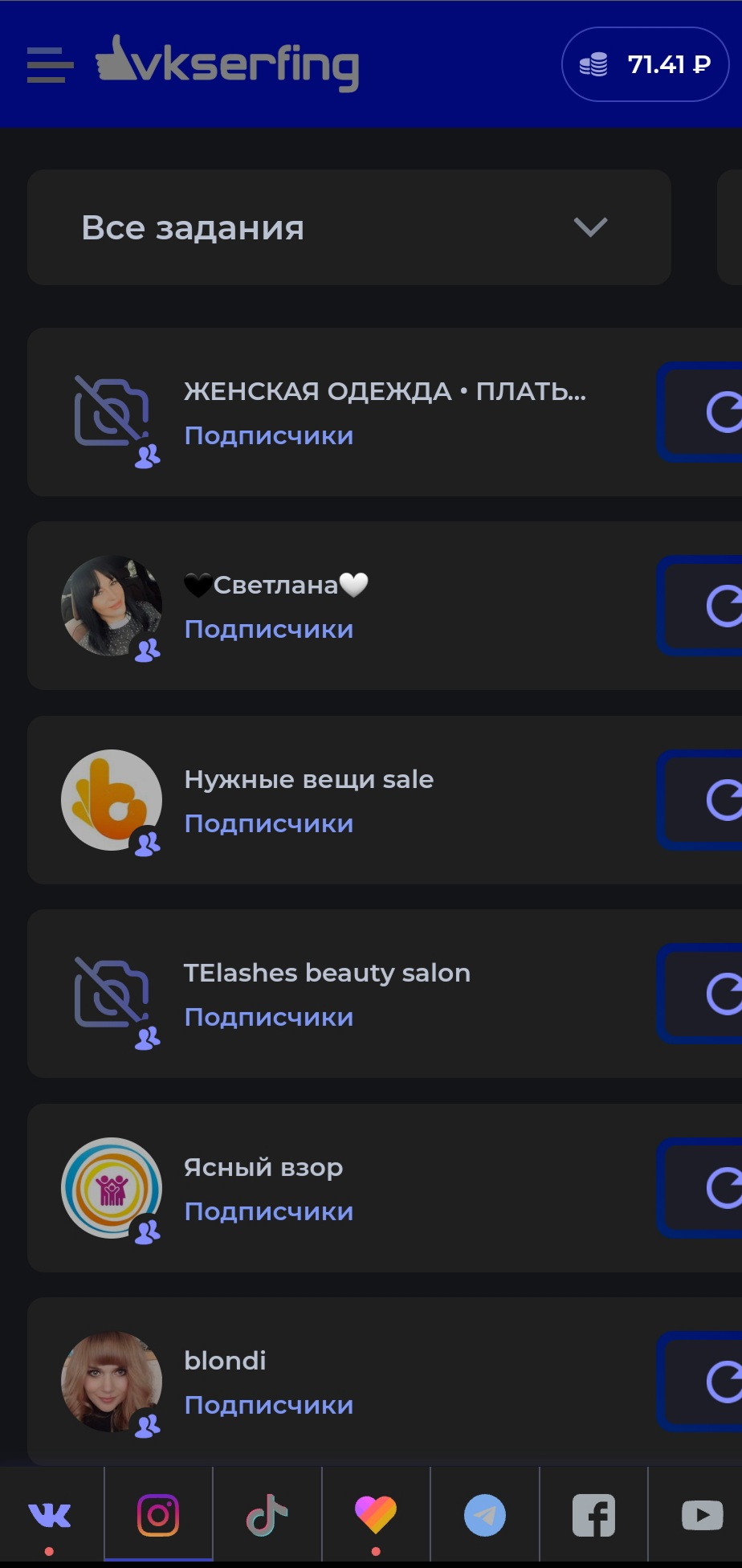Switch to the VK tab
Viewport: 742px width, 1568px height.
click(x=50, y=1516)
